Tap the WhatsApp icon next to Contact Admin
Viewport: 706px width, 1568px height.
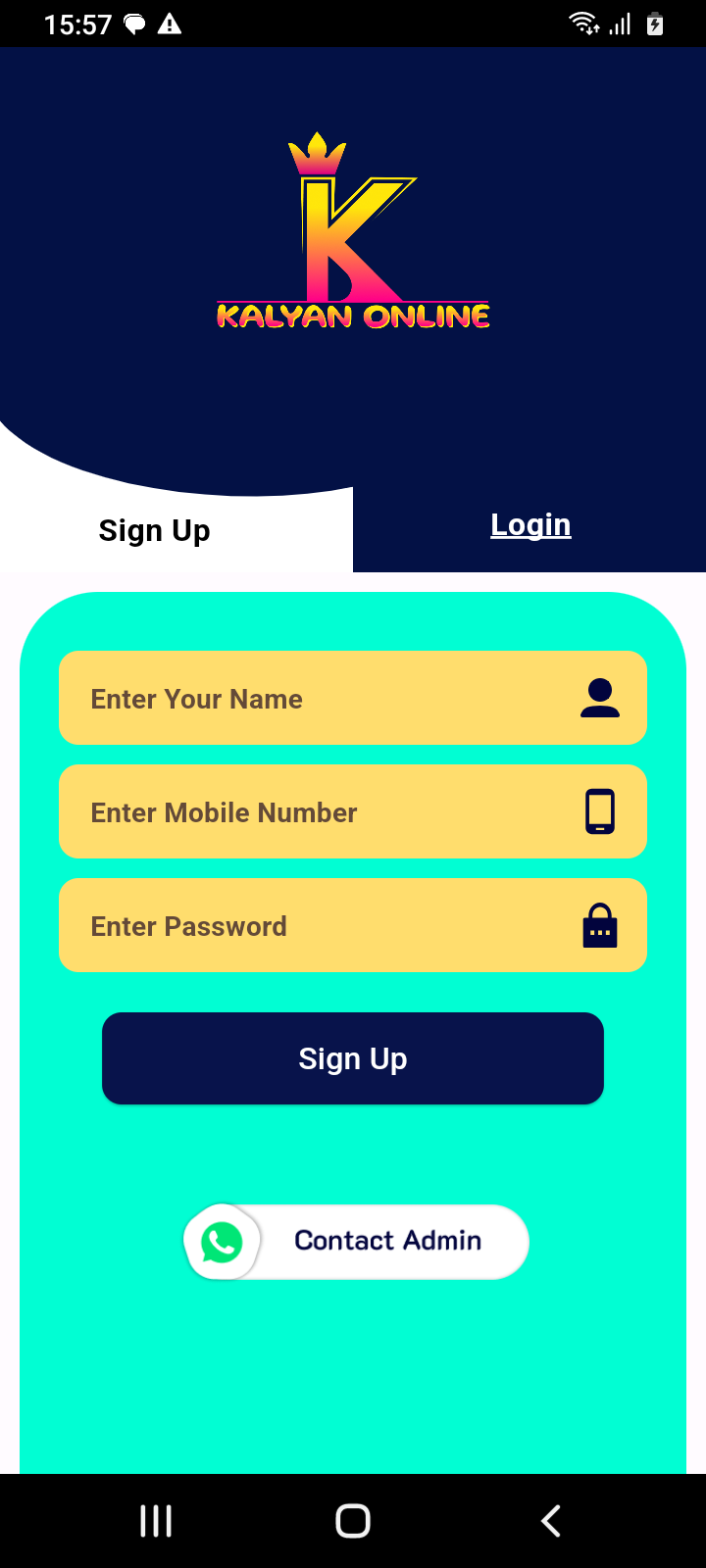tap(222, 1242)
